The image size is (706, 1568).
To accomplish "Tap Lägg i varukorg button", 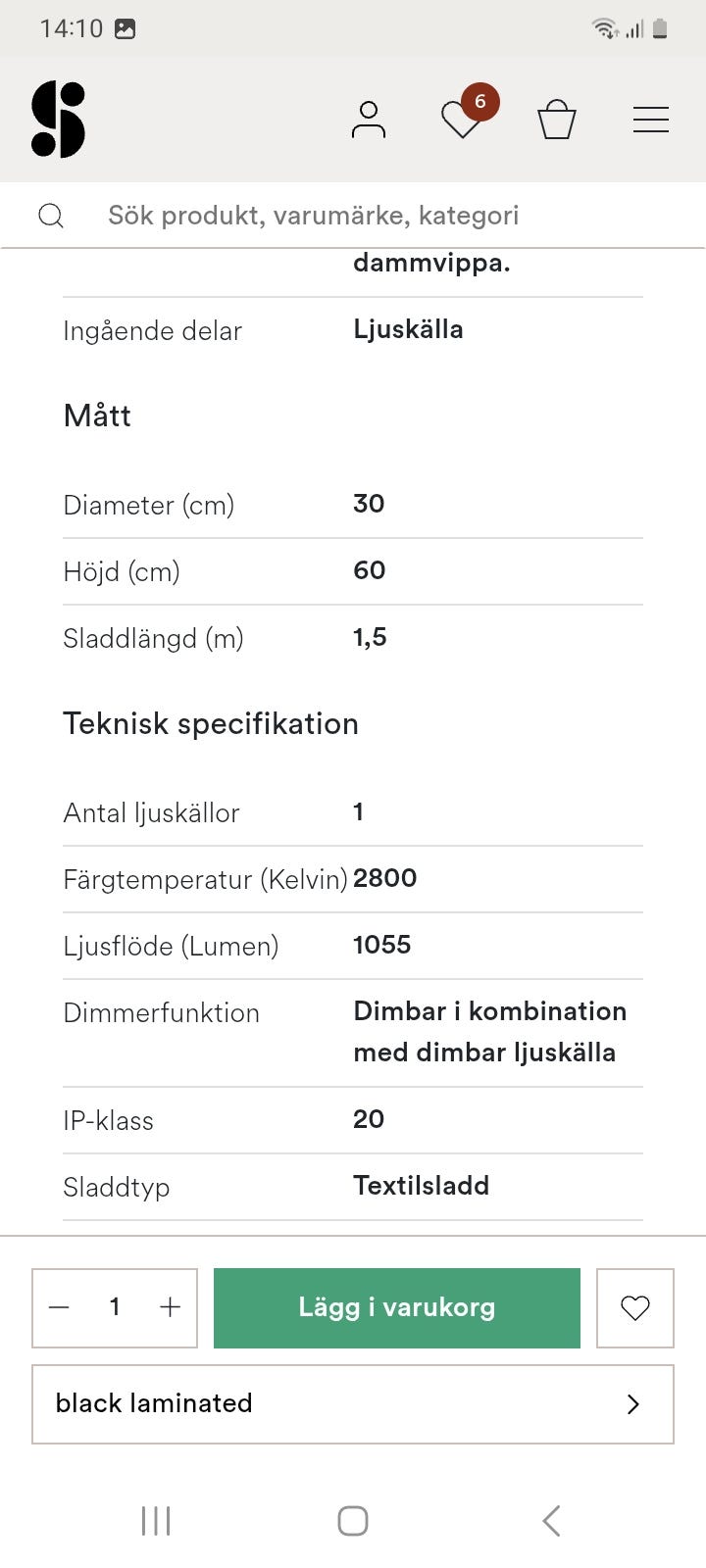I will [397, 1308].
